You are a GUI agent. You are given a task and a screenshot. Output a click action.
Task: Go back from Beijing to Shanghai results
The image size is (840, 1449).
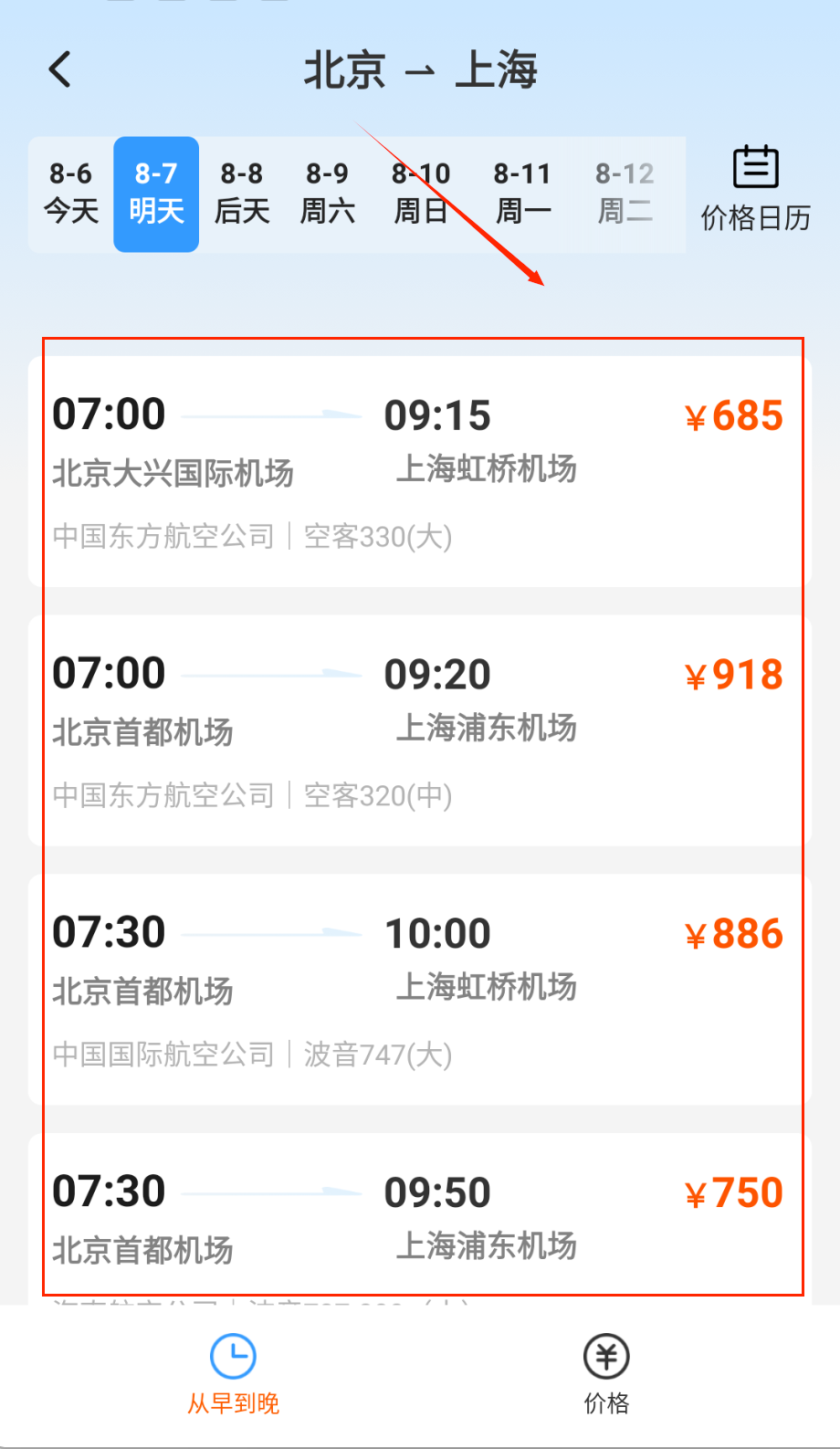point(60,69)
